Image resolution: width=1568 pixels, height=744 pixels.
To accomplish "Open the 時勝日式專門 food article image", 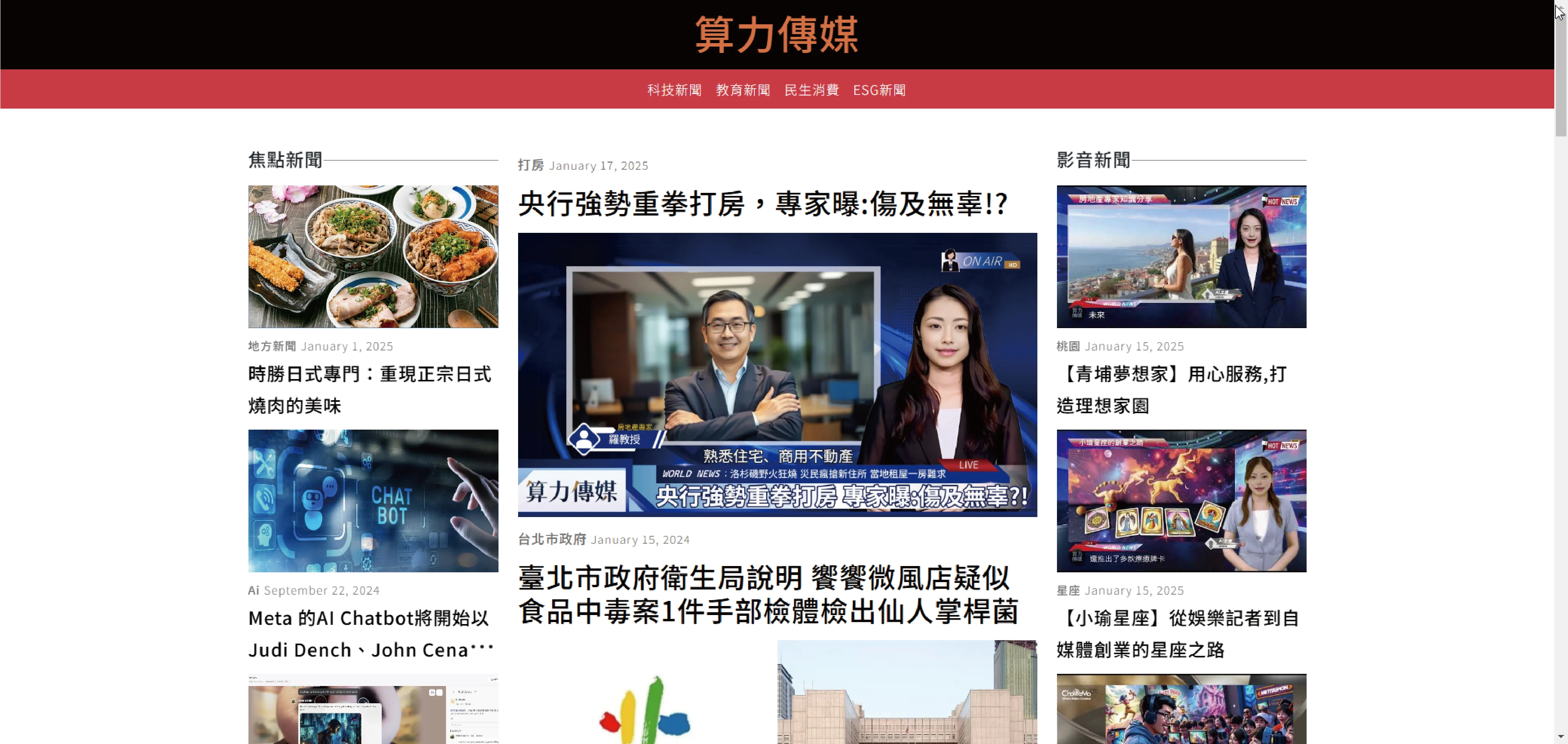I will (x=373, y=256).
